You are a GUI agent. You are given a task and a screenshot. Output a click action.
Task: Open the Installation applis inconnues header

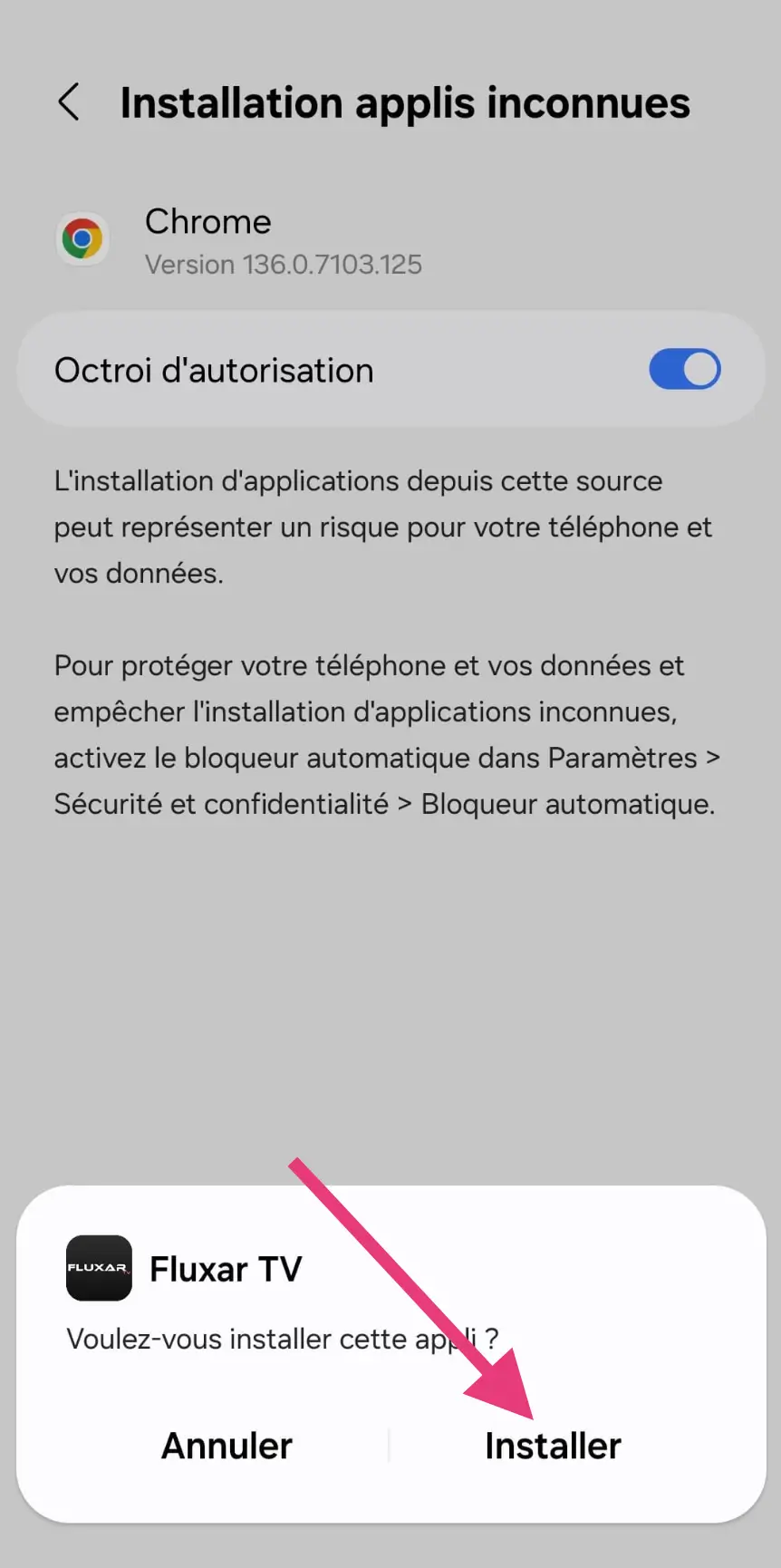click(405, 102)
